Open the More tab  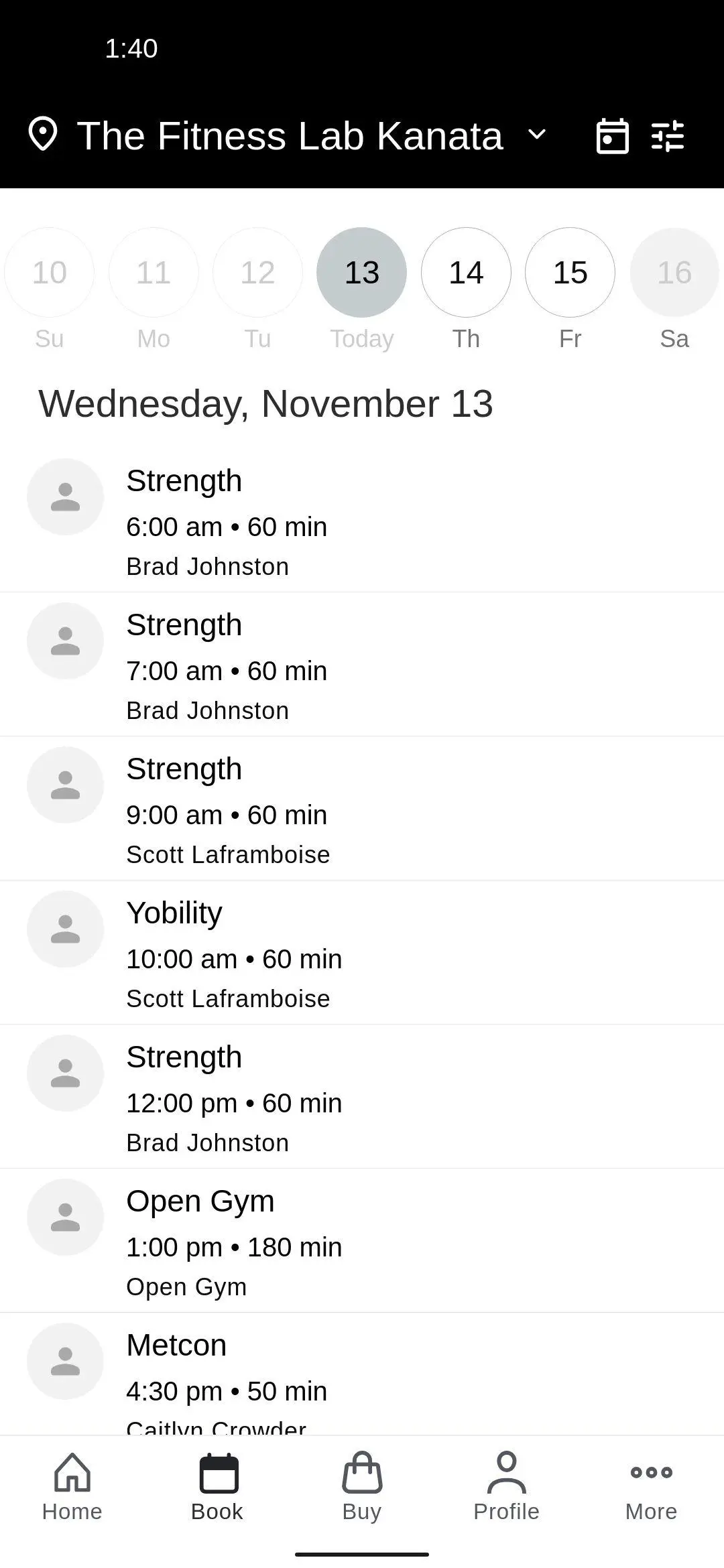(x=651, y=1488)
